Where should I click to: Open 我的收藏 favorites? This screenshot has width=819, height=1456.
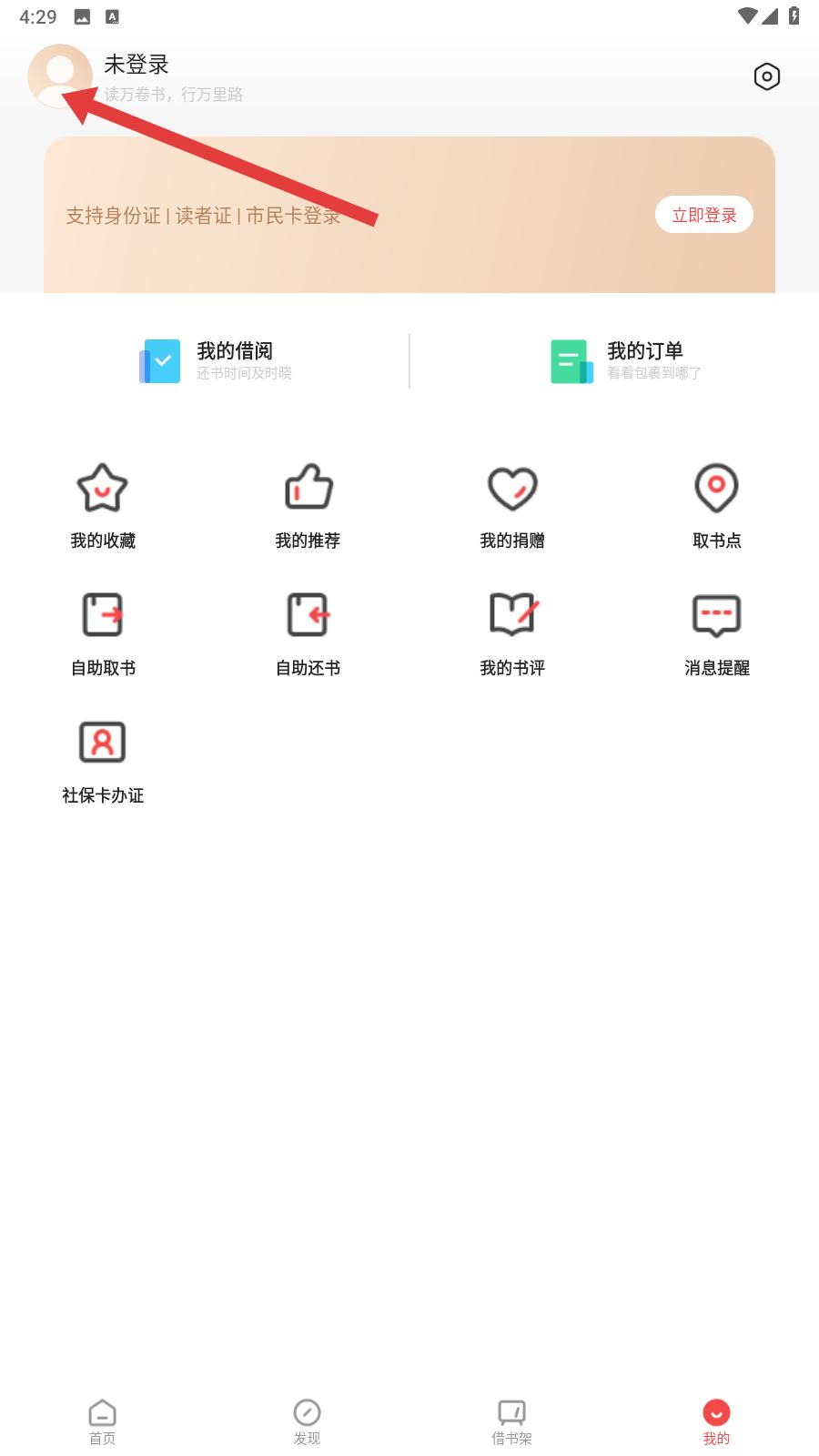[103, 506]
